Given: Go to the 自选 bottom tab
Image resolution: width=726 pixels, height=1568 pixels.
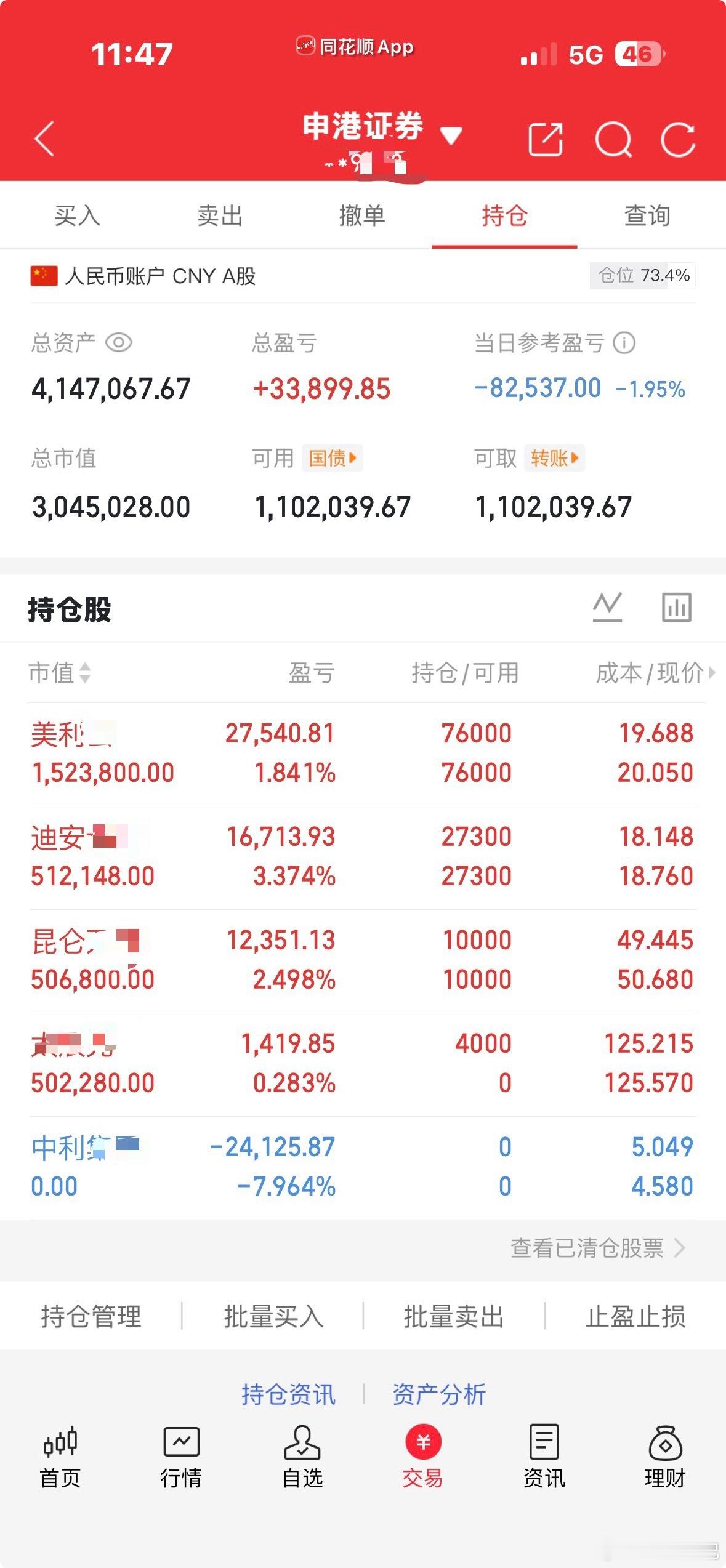Looking at the screenshot, I should point(302,1457).
